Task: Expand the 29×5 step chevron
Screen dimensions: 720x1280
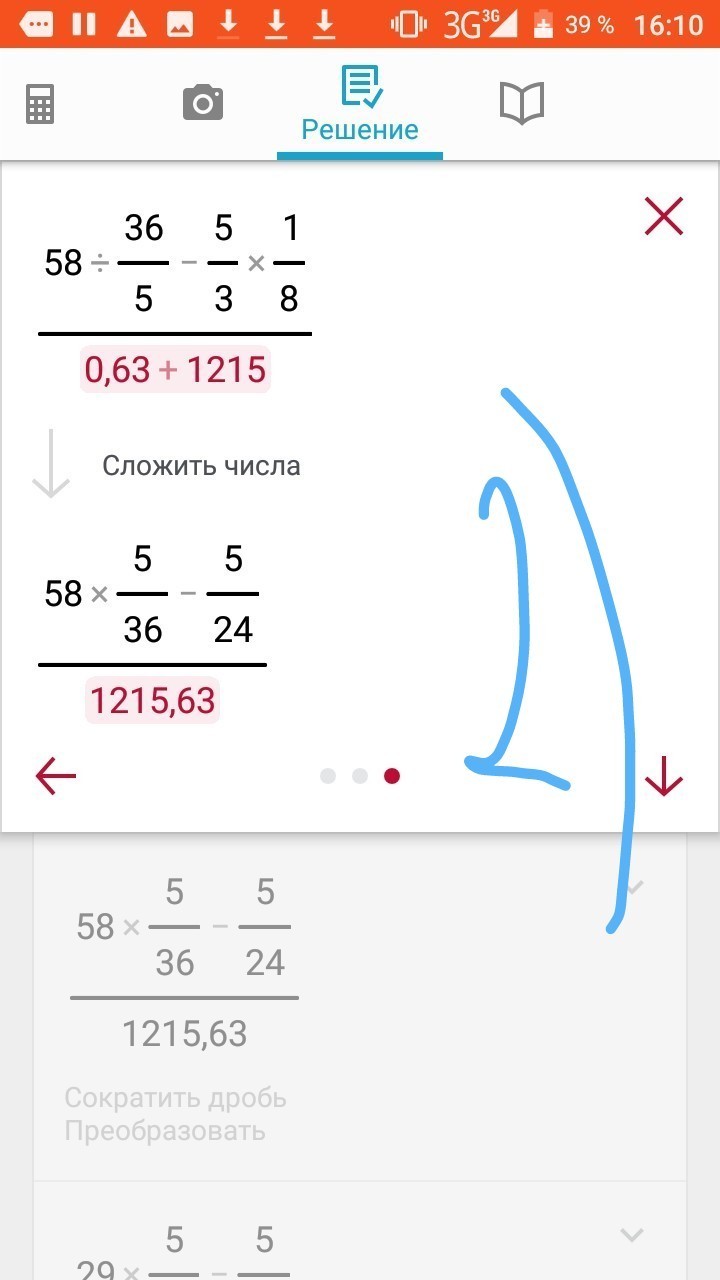Action: tap(632, 1235)
